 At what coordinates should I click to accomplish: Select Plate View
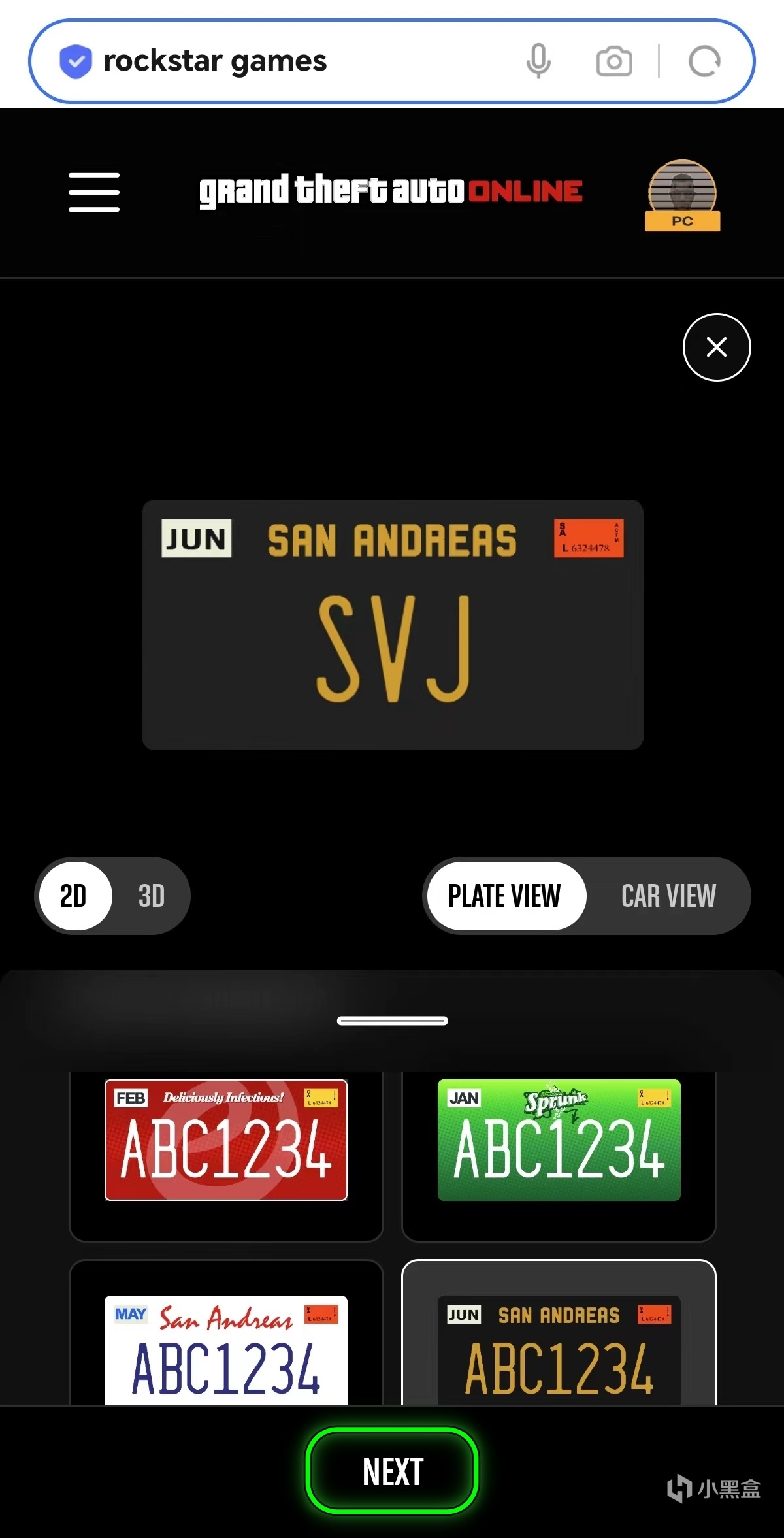pos(504,896)
